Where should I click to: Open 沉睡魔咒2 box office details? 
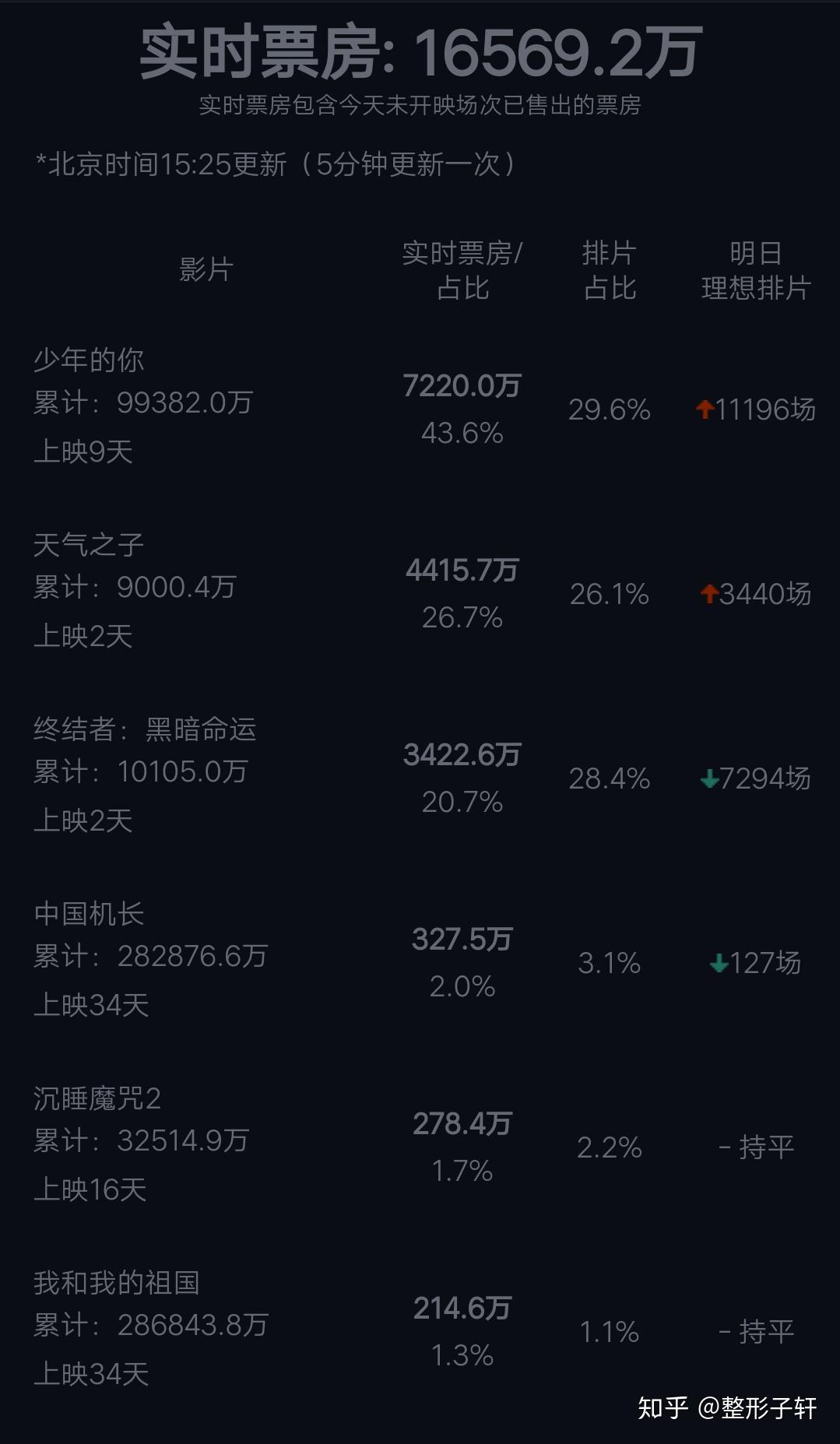click(x=420, y=1144)
